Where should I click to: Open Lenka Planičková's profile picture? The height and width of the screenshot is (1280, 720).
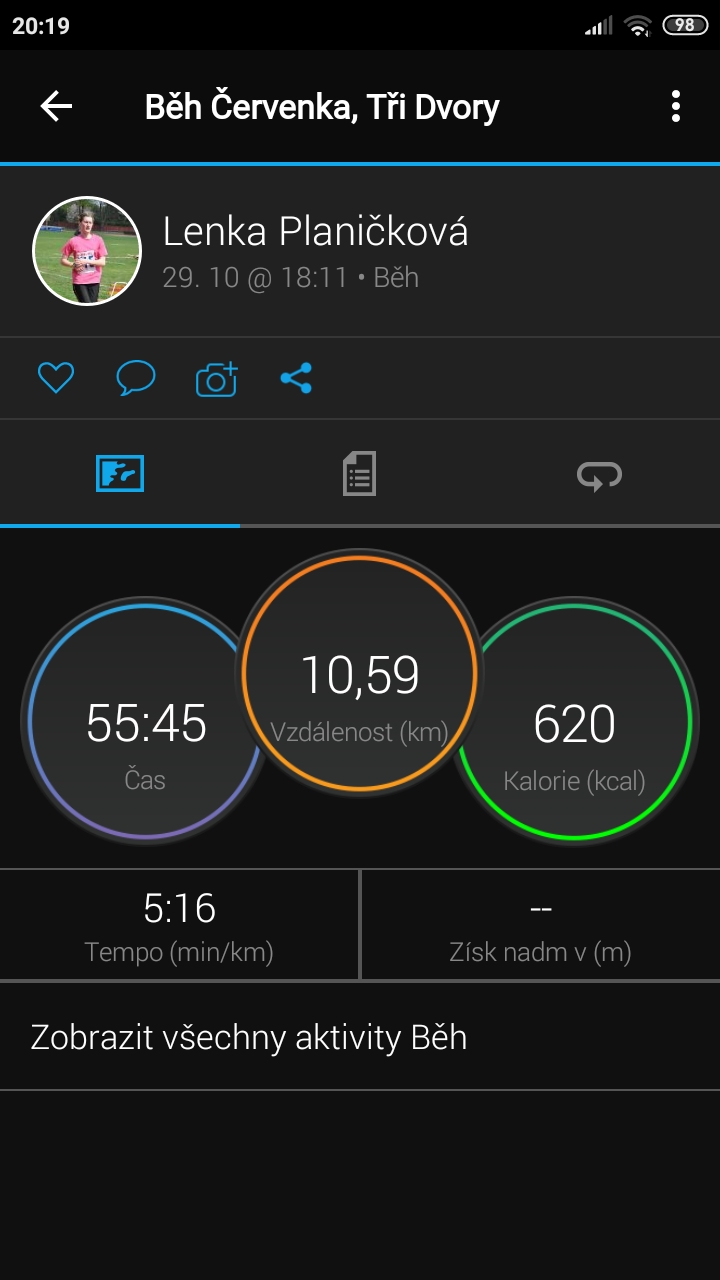[87, 250]
